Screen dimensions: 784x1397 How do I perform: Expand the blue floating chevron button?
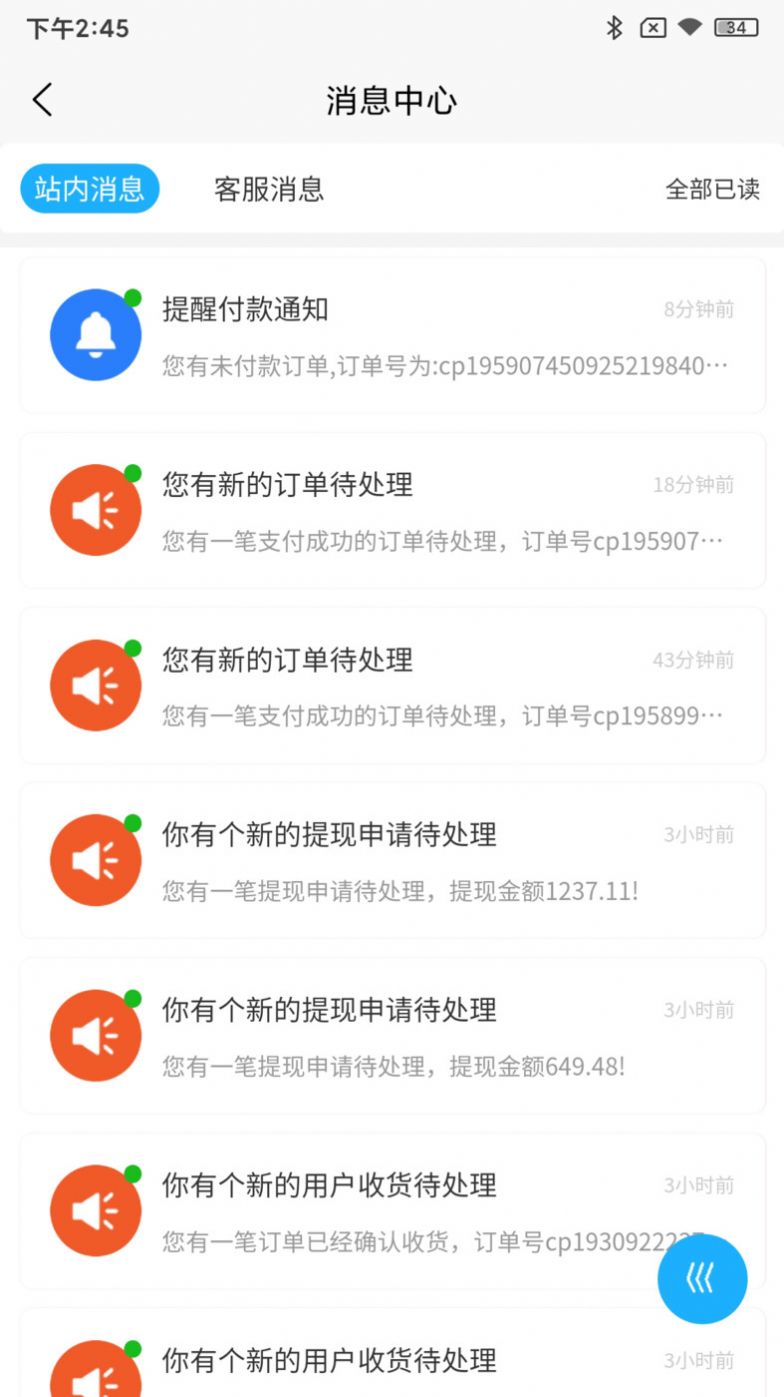[x=702, y=1279]
